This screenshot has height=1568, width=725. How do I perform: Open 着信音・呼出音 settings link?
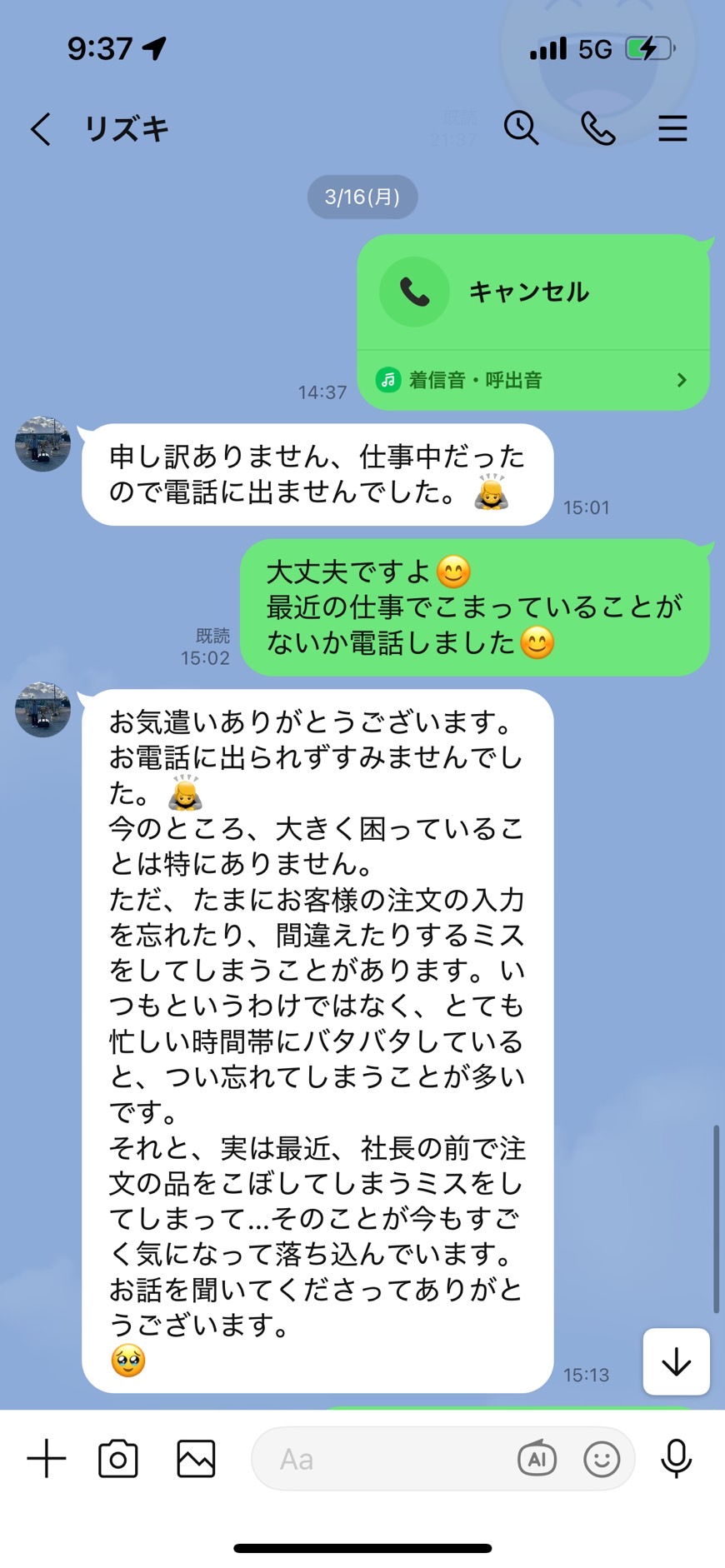532,381
